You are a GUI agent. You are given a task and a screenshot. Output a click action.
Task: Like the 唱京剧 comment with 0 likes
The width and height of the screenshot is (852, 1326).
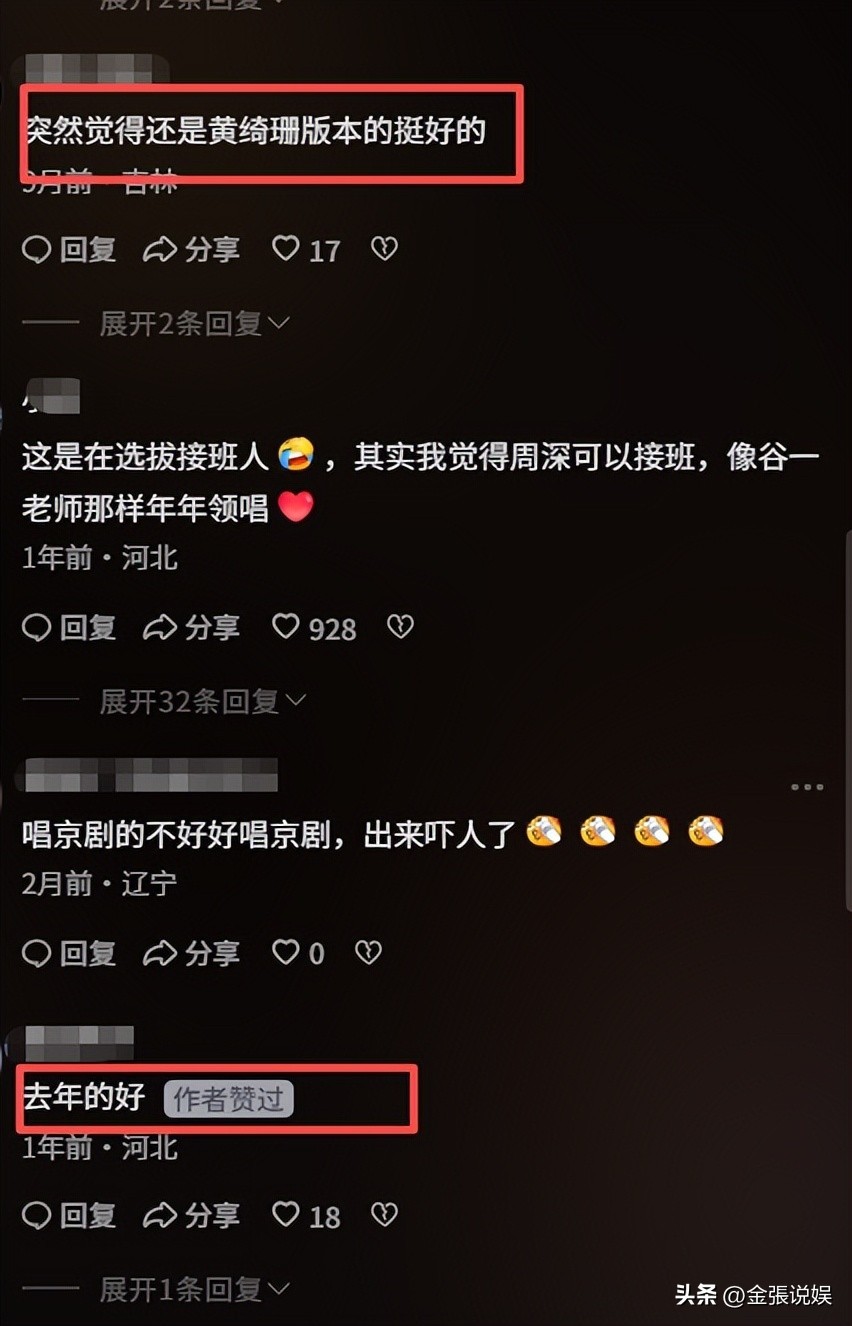[x=287, y=953]
